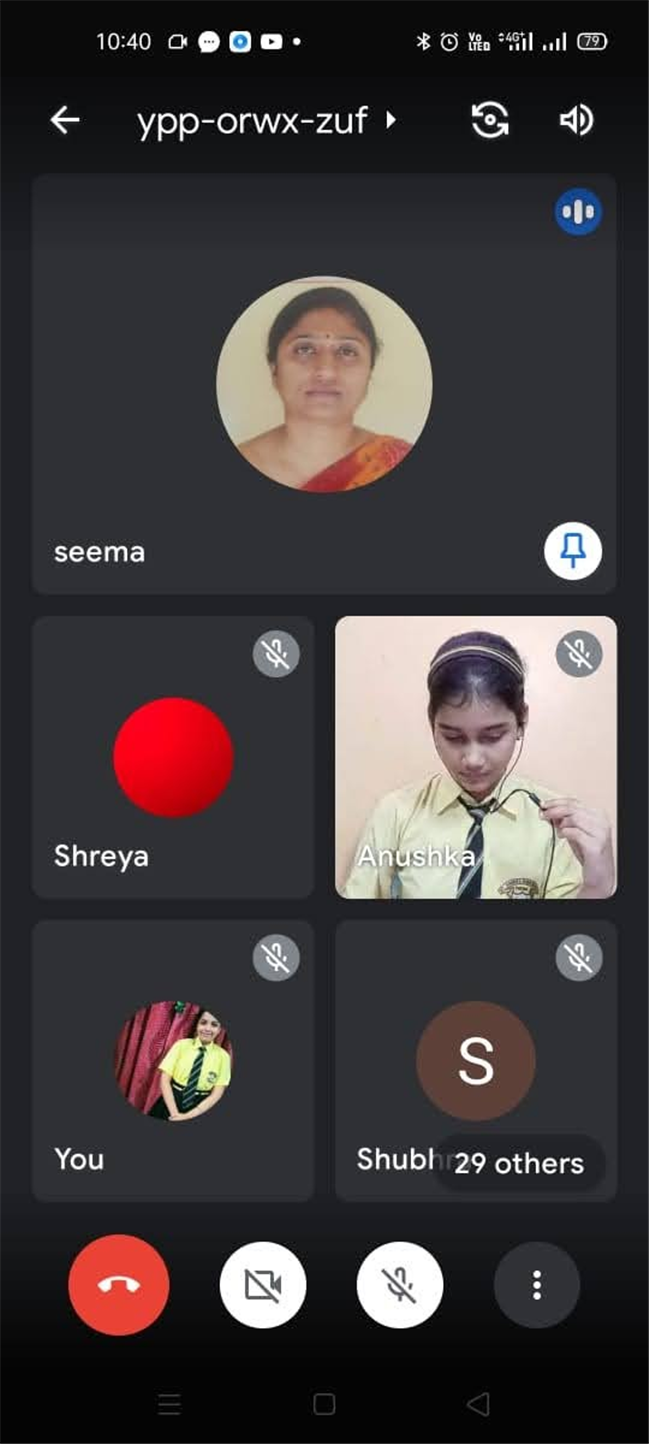View the 29 other participants

tap(519, 1163)
